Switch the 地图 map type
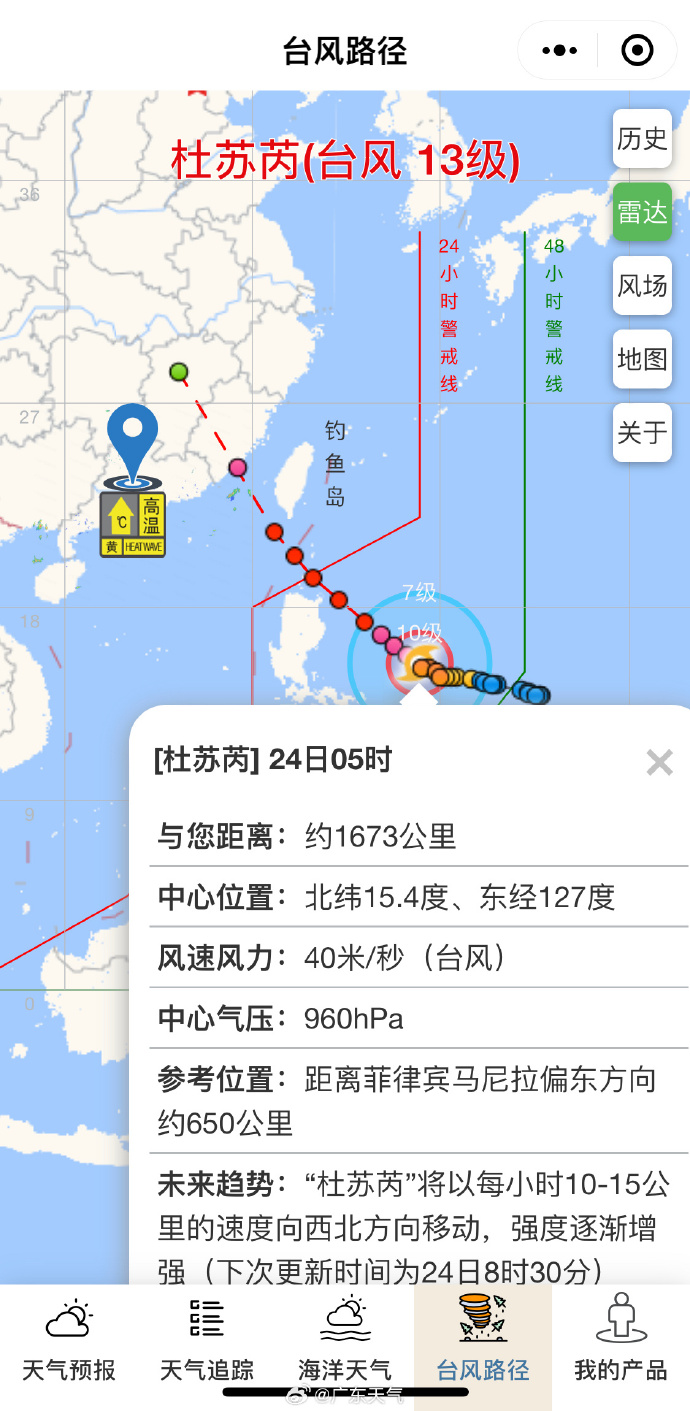The width and height of the screenshot is (690, 1411). click(x=642, y=359)
